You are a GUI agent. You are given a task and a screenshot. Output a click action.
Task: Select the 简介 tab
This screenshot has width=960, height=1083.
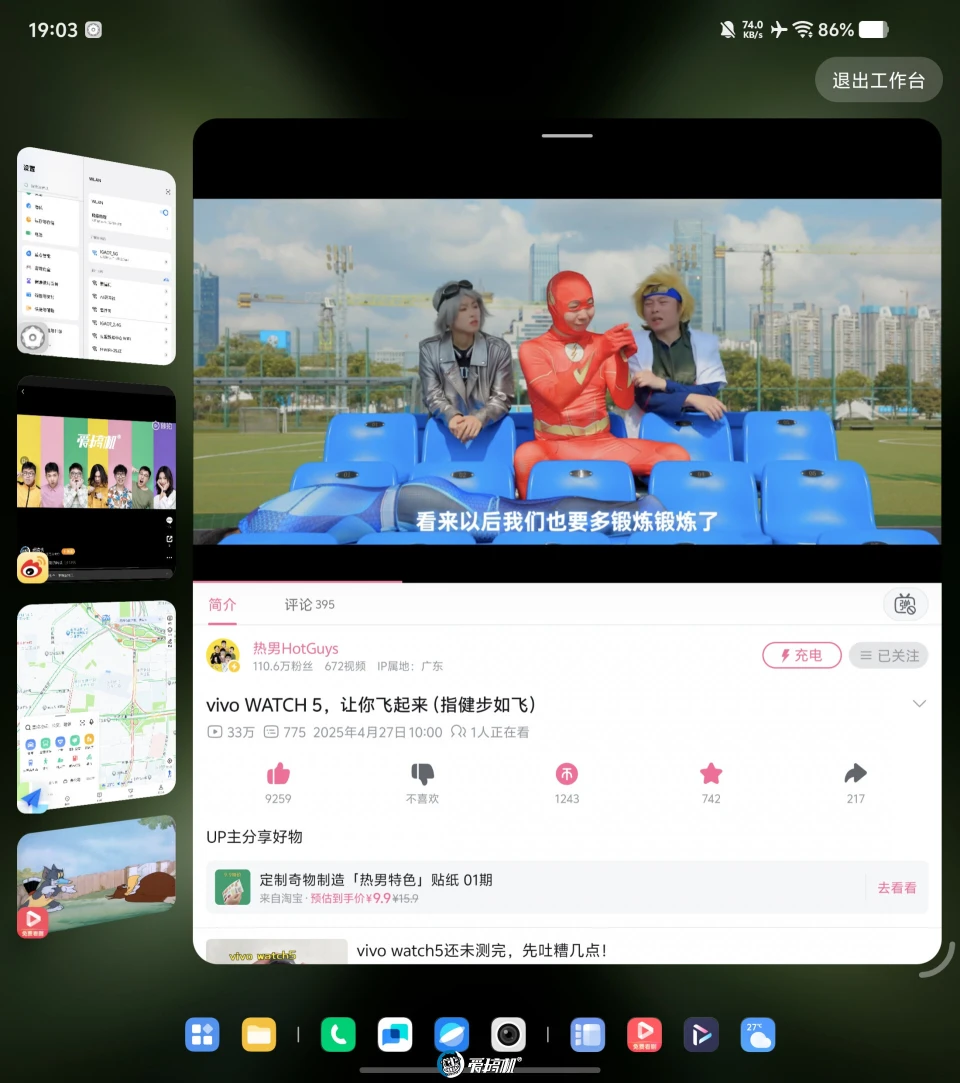click(222, 604)
